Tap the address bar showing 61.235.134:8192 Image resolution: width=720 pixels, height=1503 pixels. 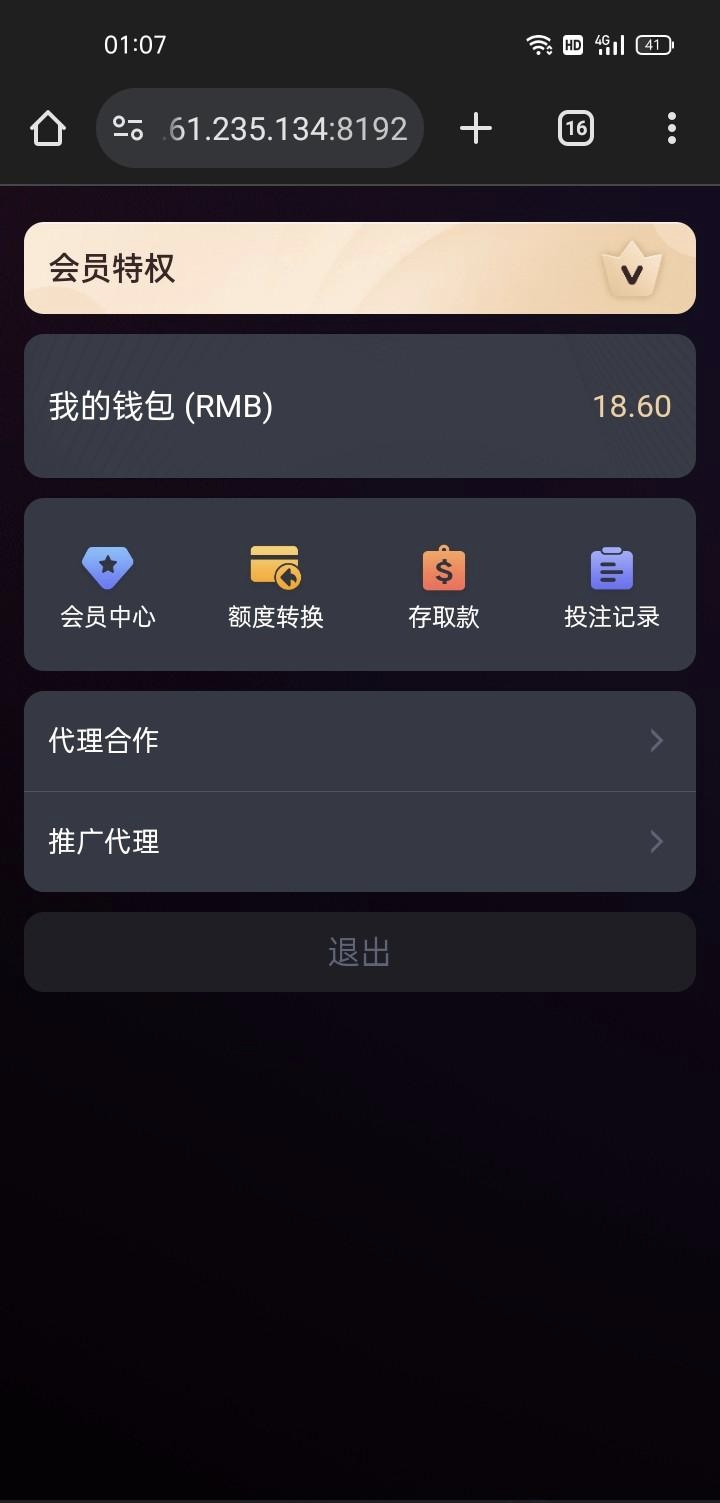[260, 128]
